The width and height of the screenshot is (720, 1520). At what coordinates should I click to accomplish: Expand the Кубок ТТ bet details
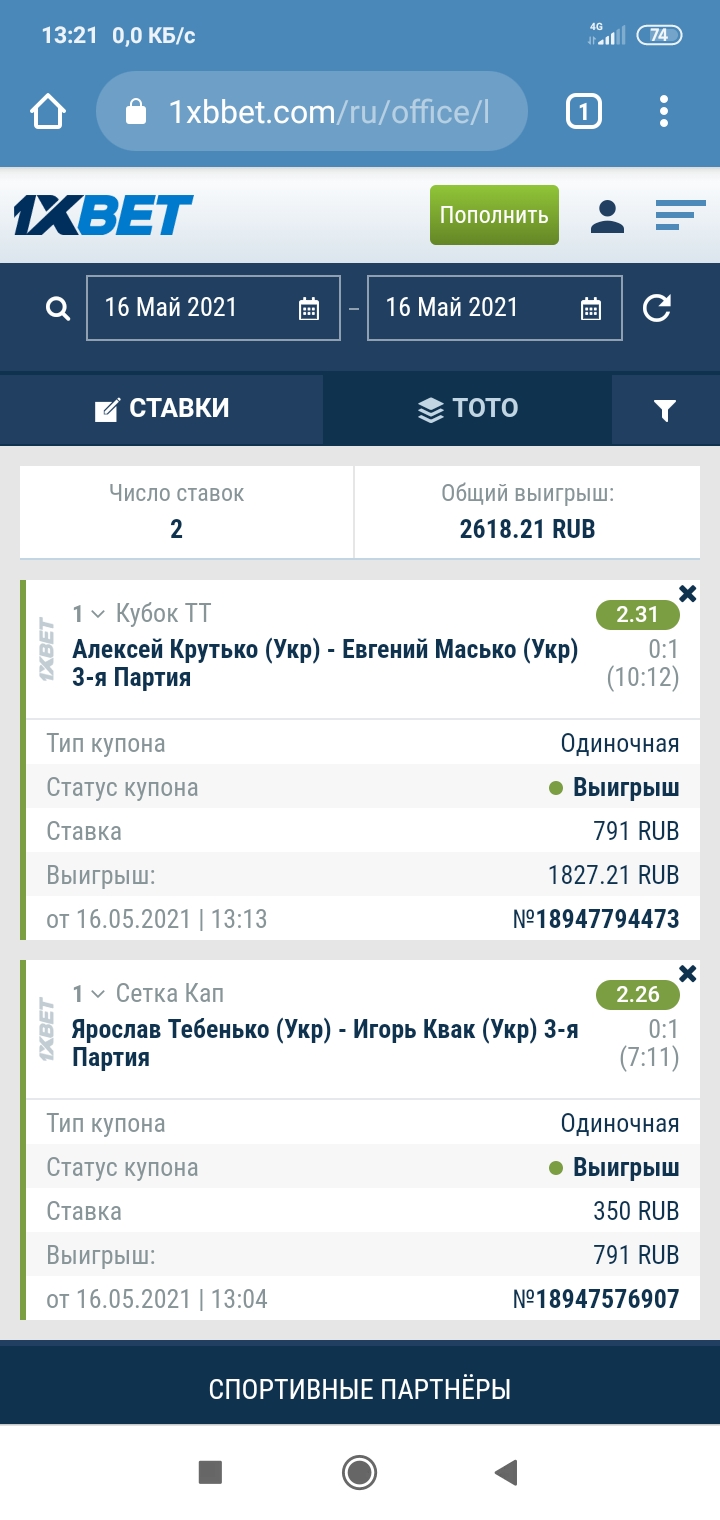click(97, 614)
